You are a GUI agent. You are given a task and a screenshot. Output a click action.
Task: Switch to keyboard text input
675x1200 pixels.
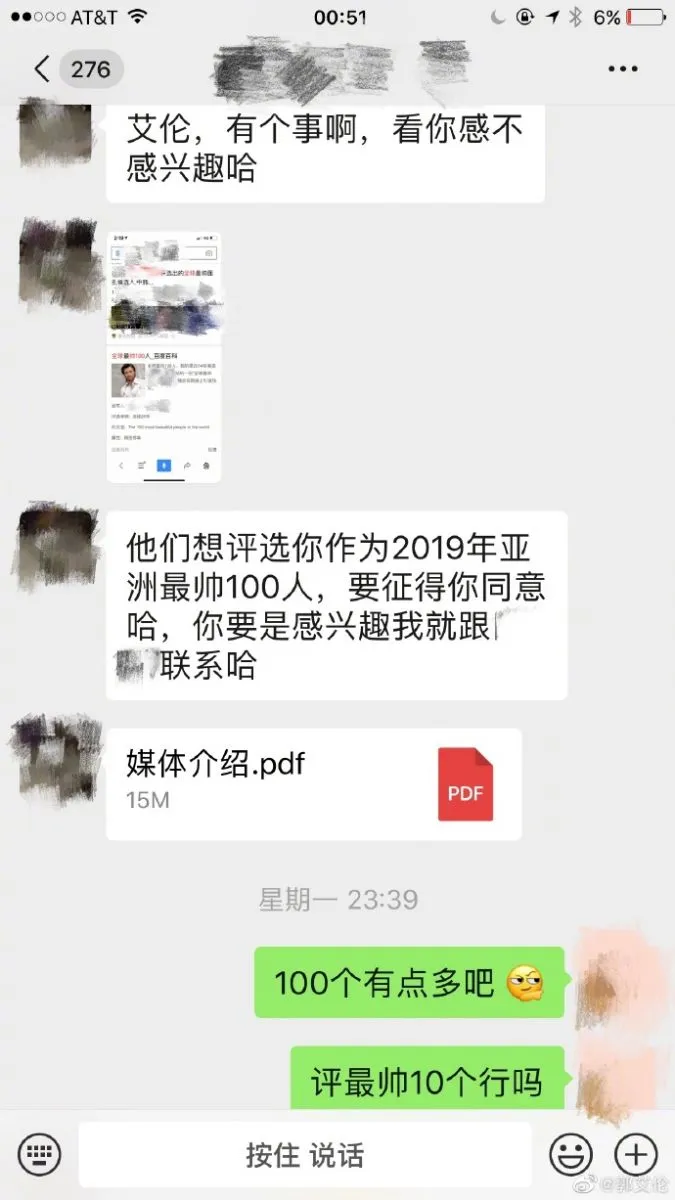40,1155
